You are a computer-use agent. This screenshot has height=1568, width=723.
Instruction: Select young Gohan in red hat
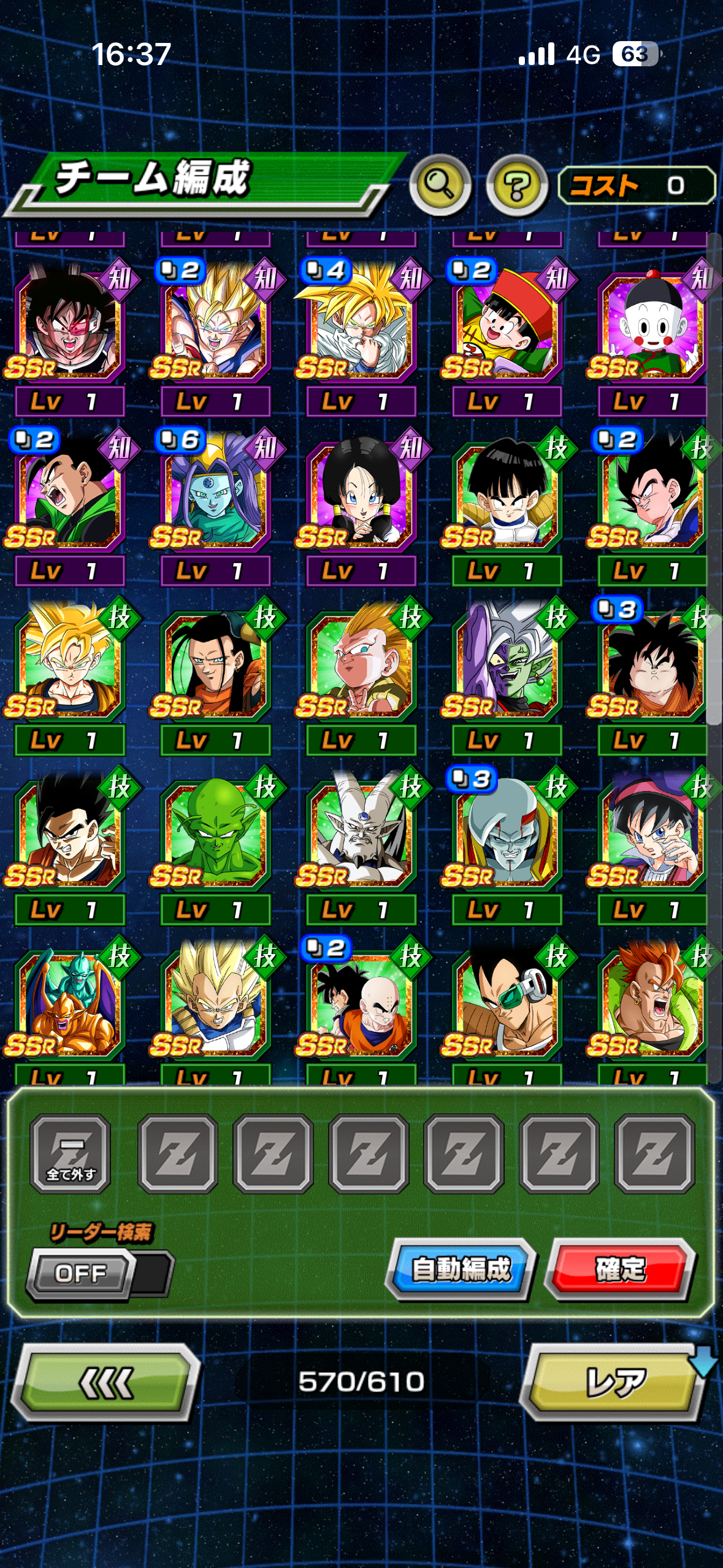506,325
